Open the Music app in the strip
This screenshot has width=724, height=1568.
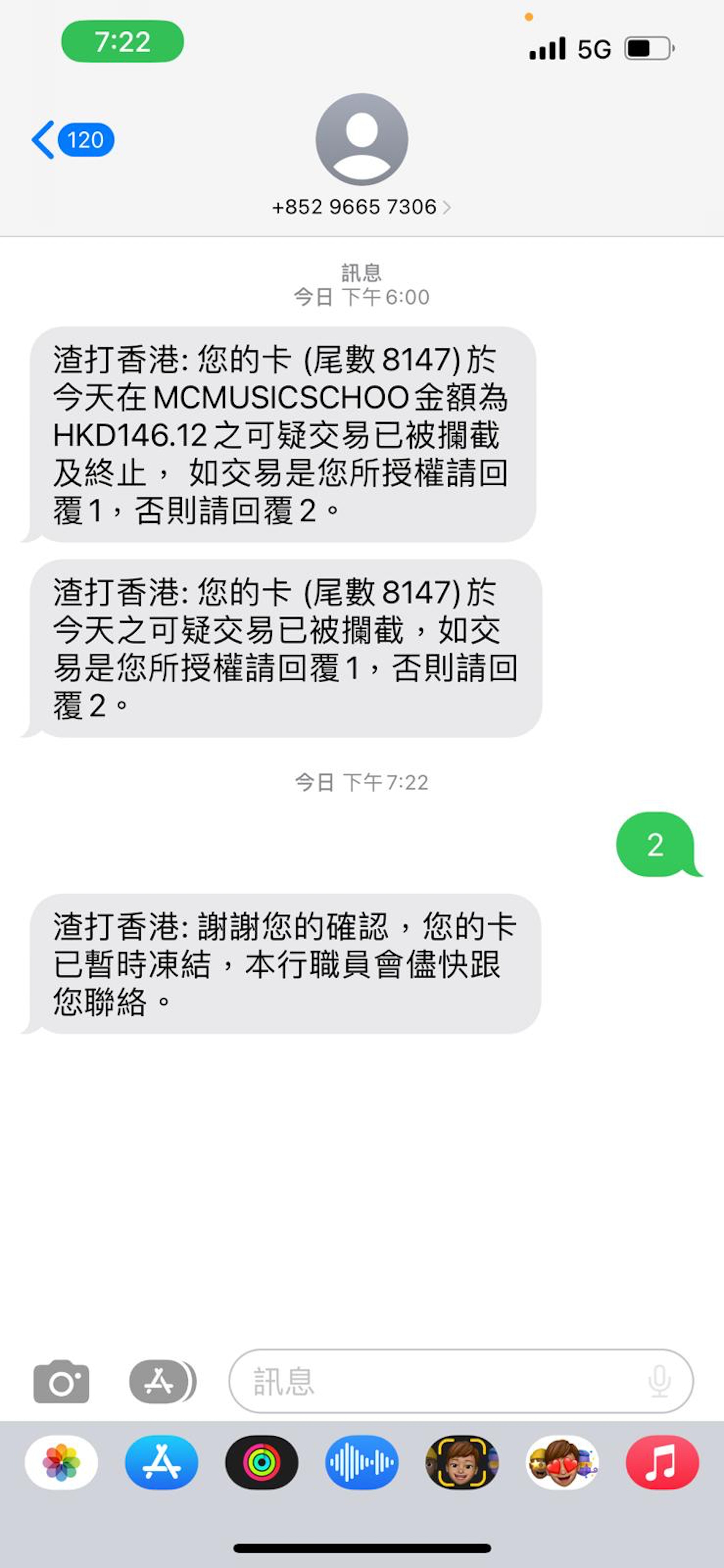(x=662, y=1463)
